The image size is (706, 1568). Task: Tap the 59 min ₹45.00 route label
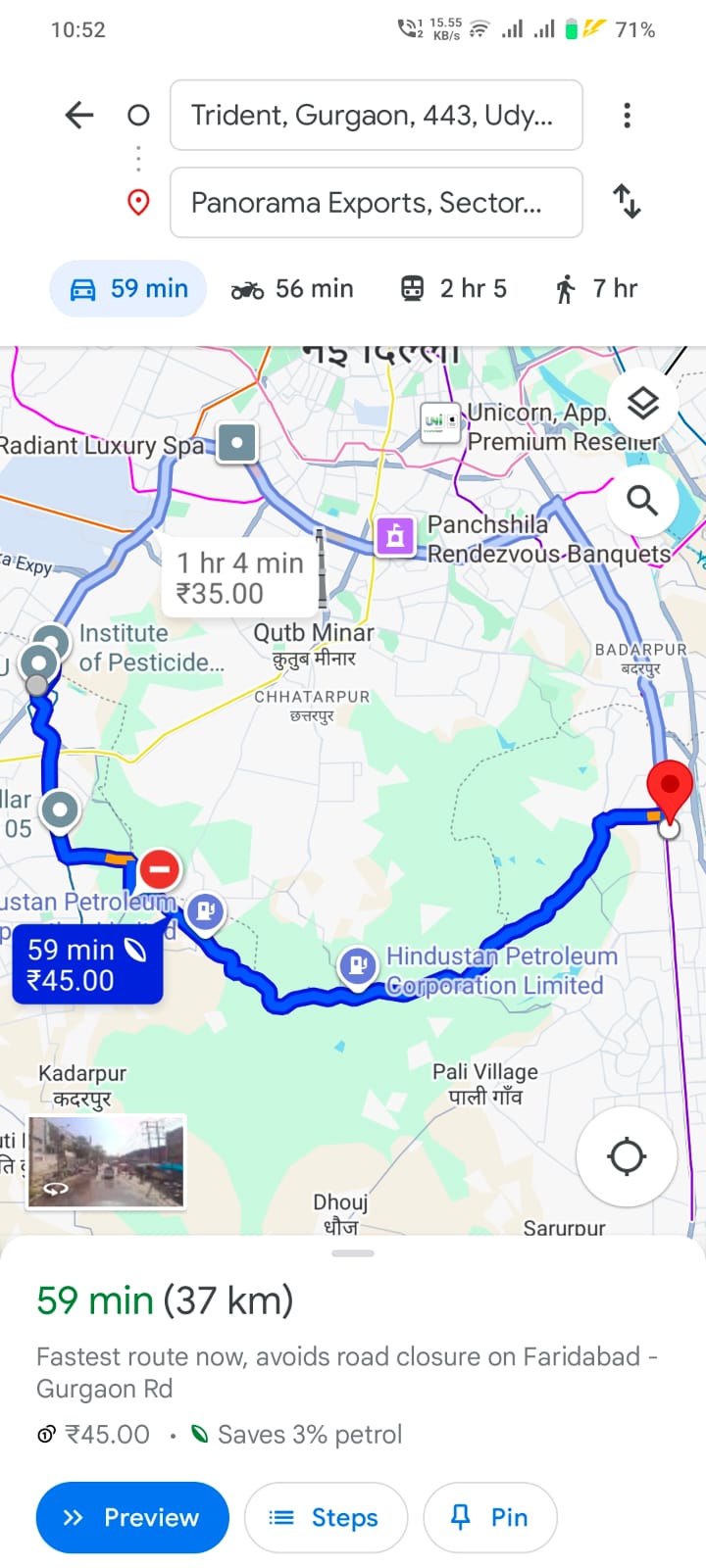[87, 964]
